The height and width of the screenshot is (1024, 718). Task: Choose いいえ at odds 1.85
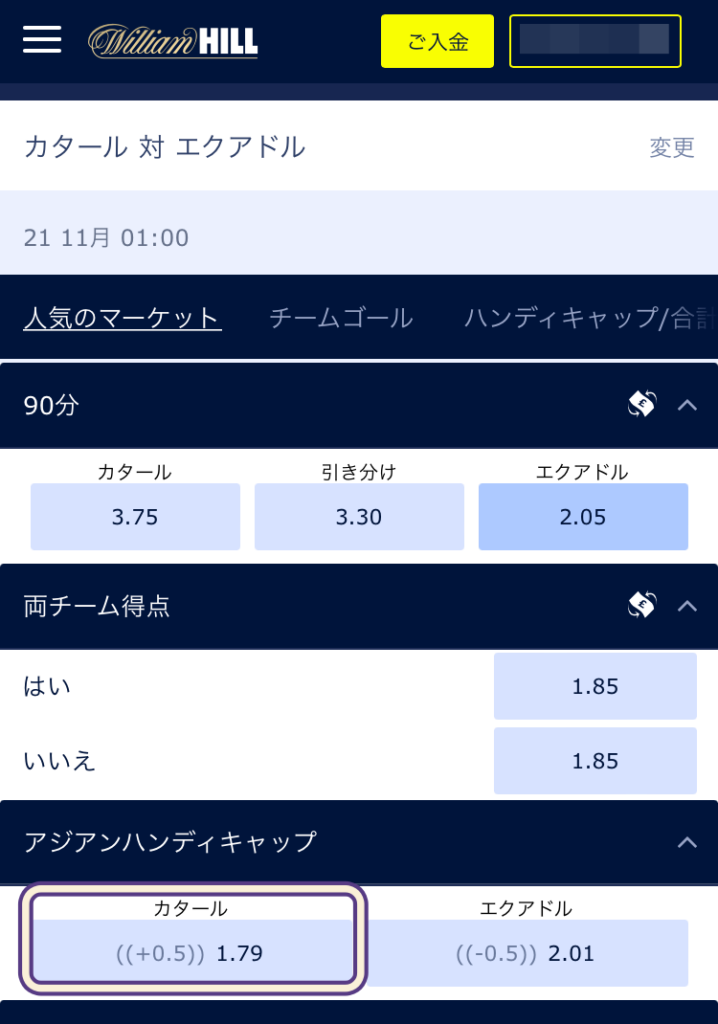click(595, 761)
